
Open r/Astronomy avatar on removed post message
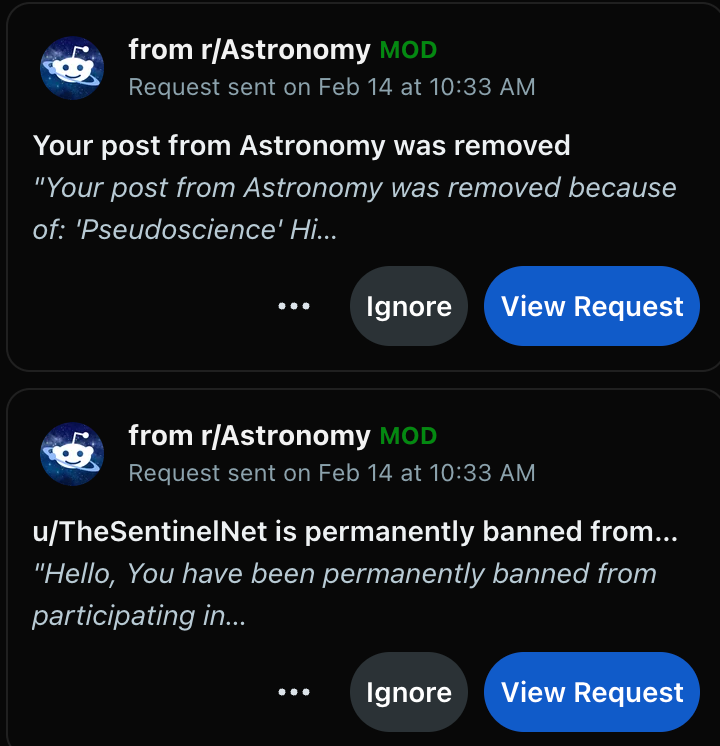click(72, 67)
